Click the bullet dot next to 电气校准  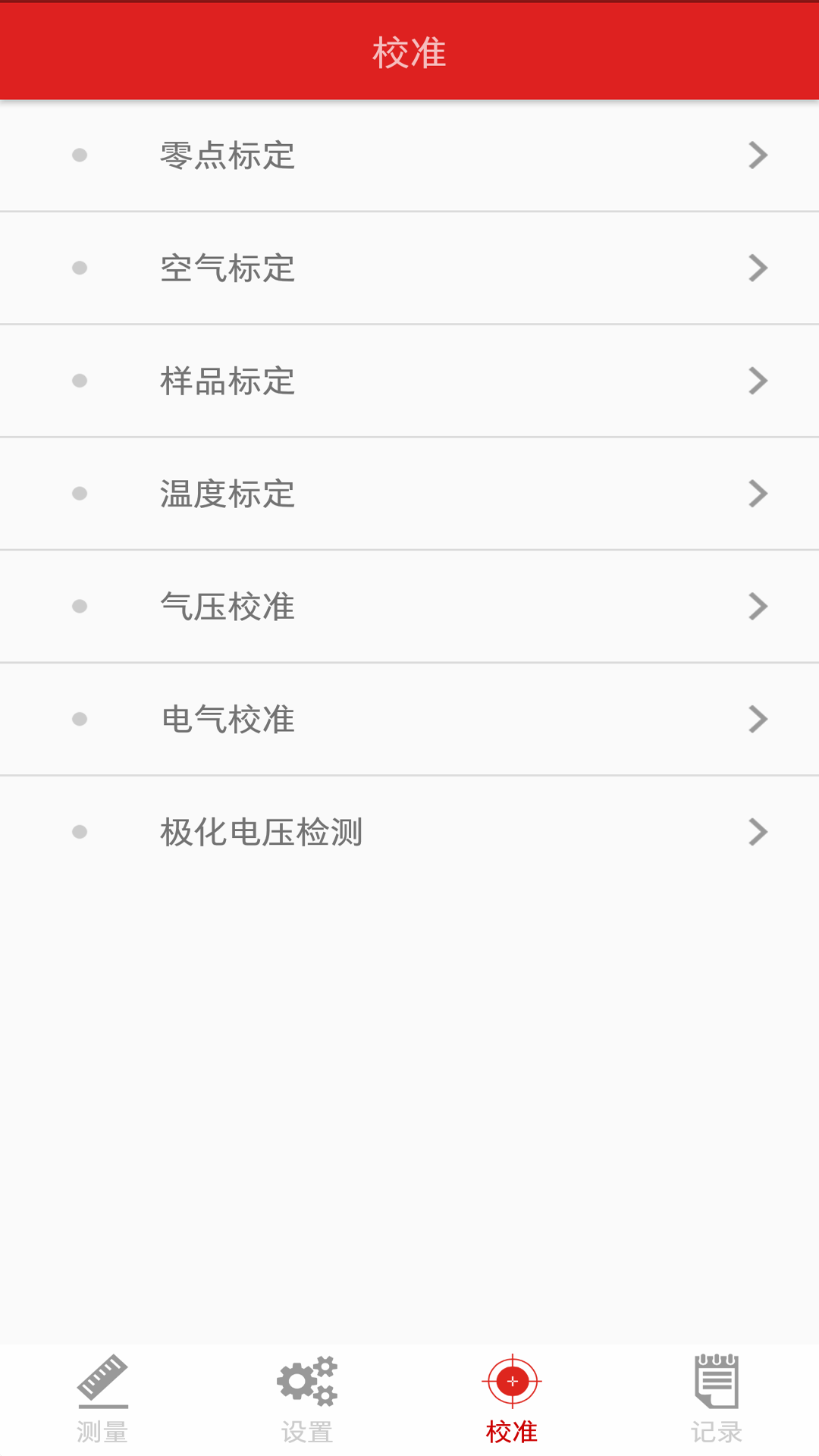point(79,718)
